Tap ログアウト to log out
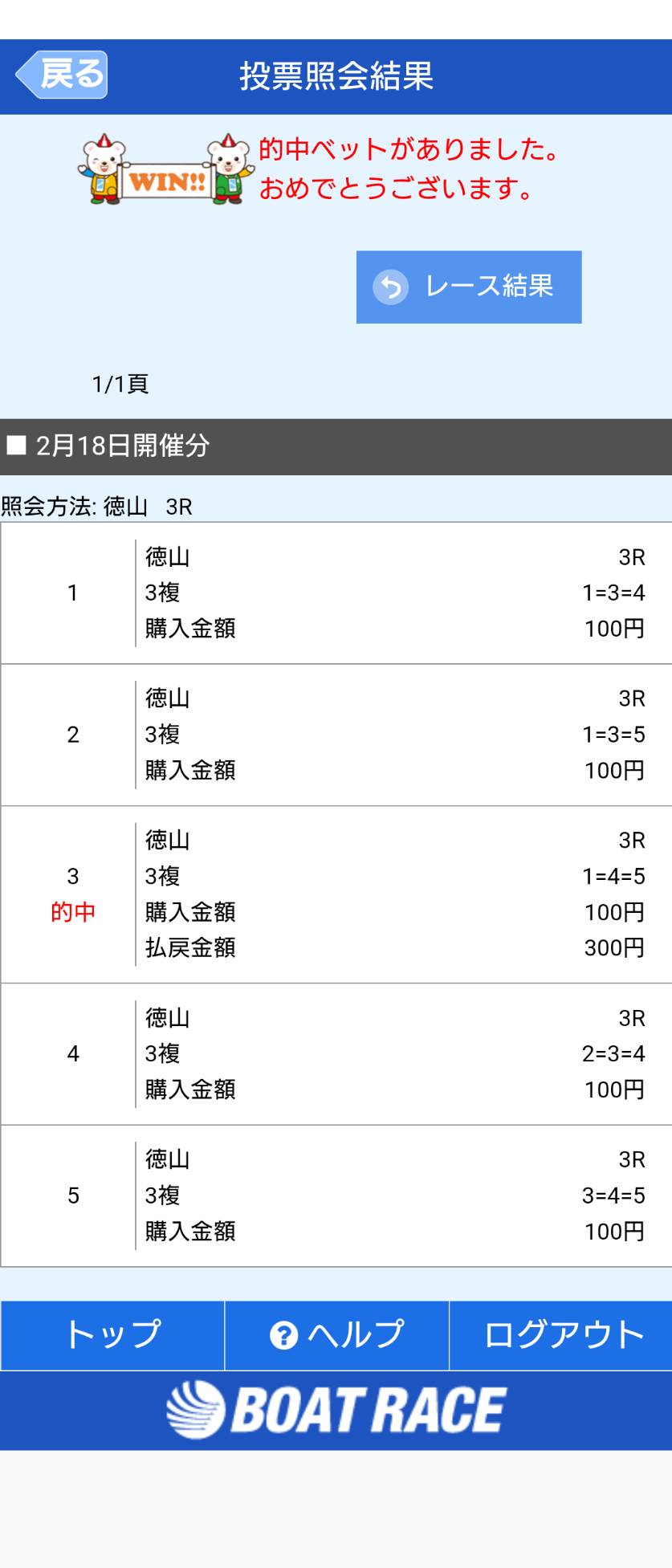This screenshot has height=1568, width=672. pos(561,1334)
